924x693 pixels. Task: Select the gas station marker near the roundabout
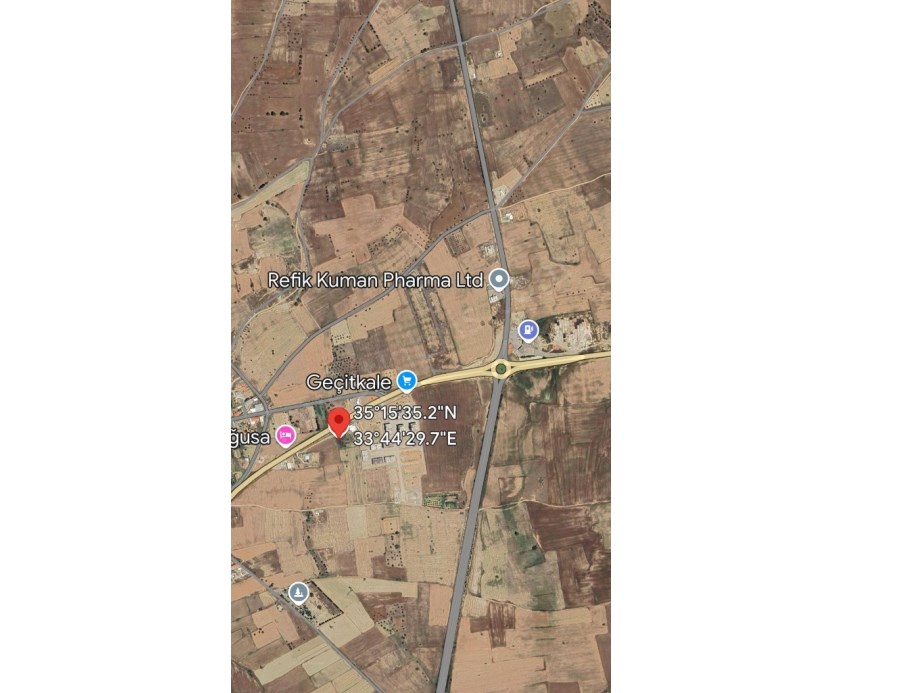pyautogui.click(x=528, y=330)
